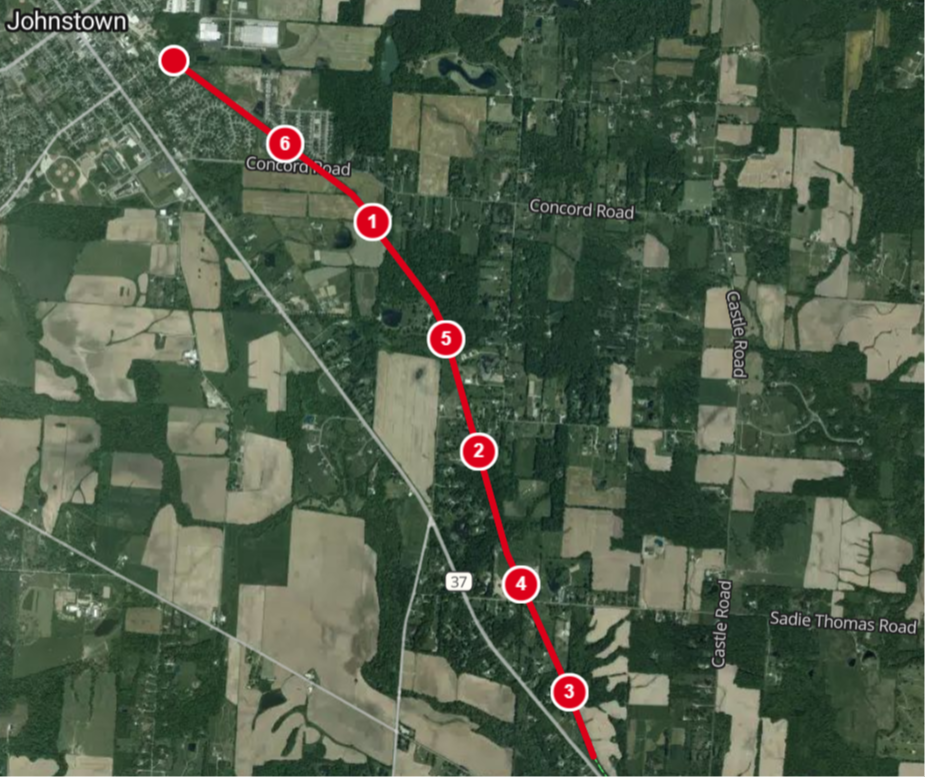Tap route marker number 6

[x=285, y=143]
